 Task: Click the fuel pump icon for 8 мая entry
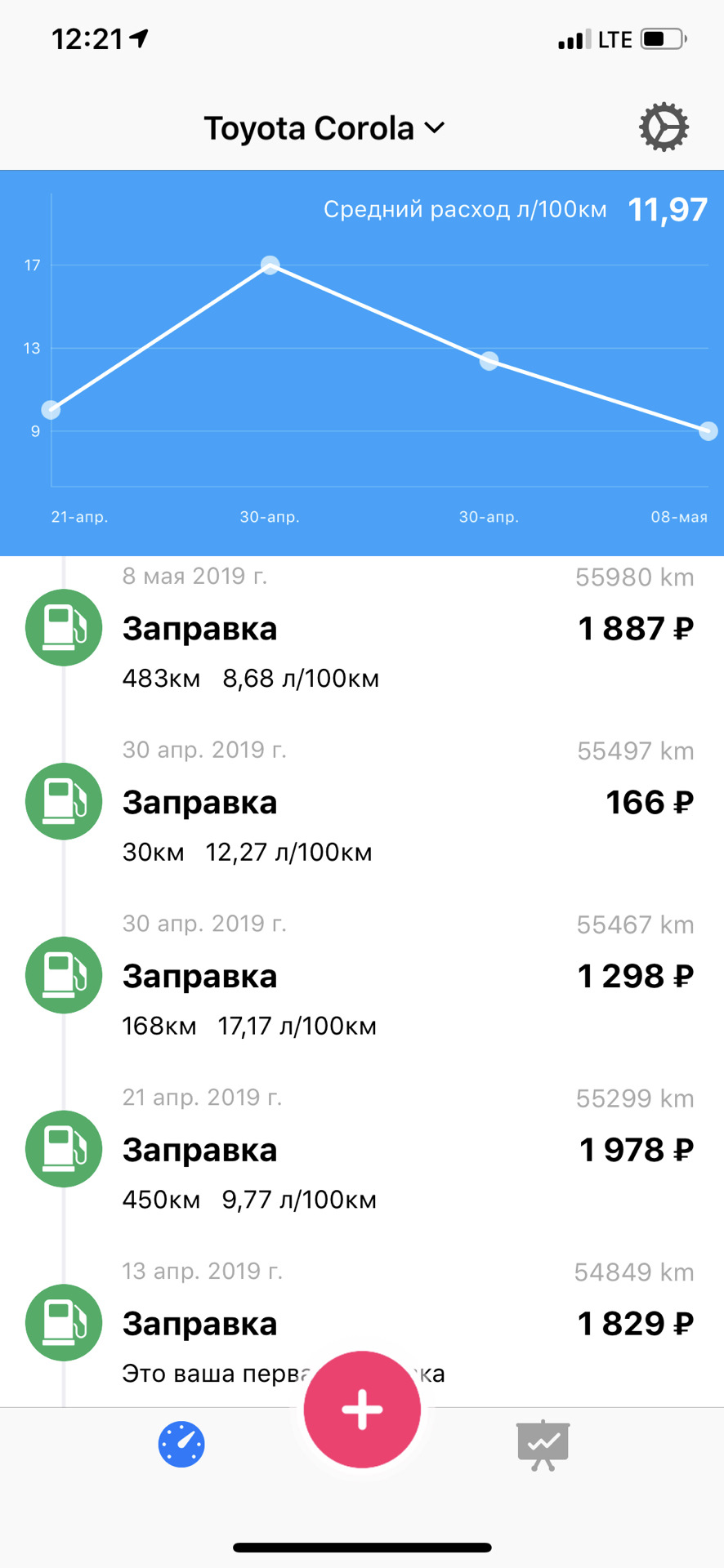tap(63, 628)
